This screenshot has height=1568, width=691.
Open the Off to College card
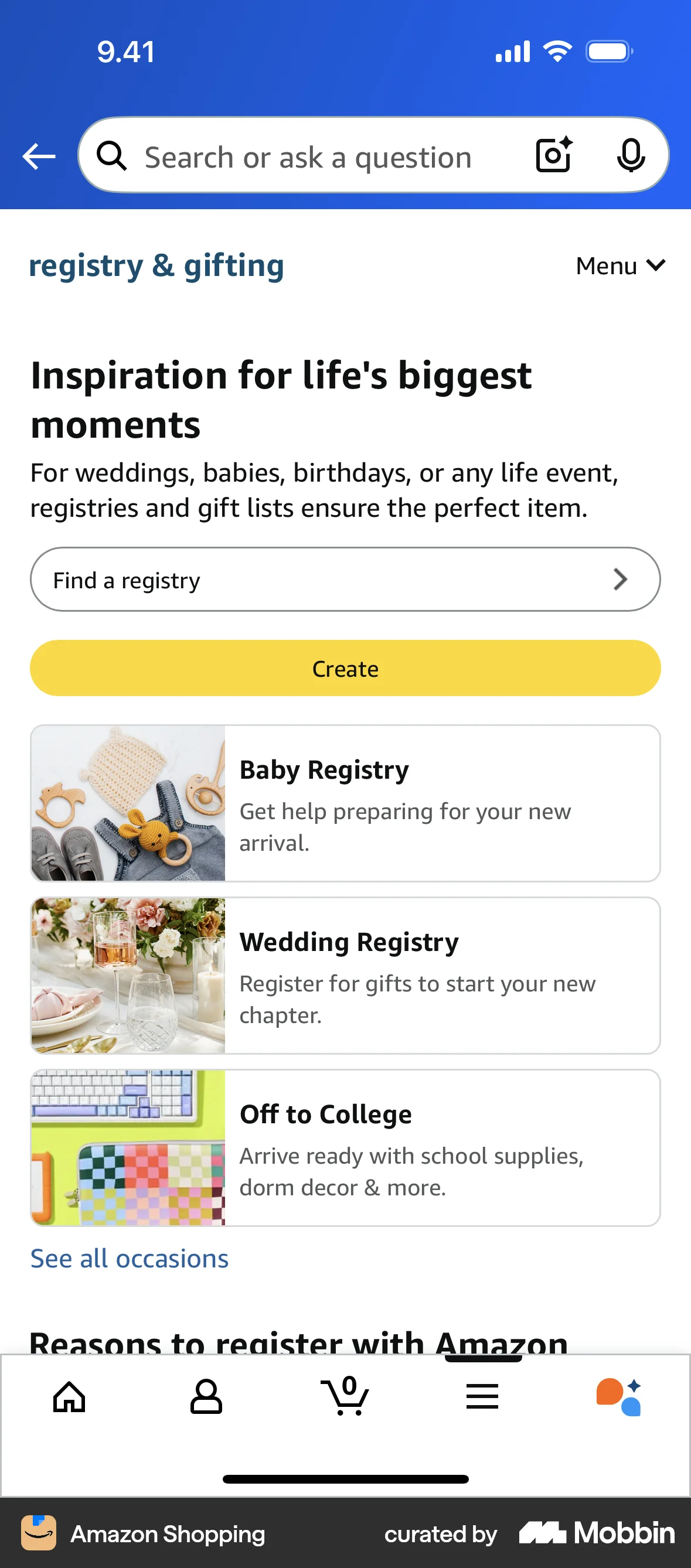pos(345,1148)
